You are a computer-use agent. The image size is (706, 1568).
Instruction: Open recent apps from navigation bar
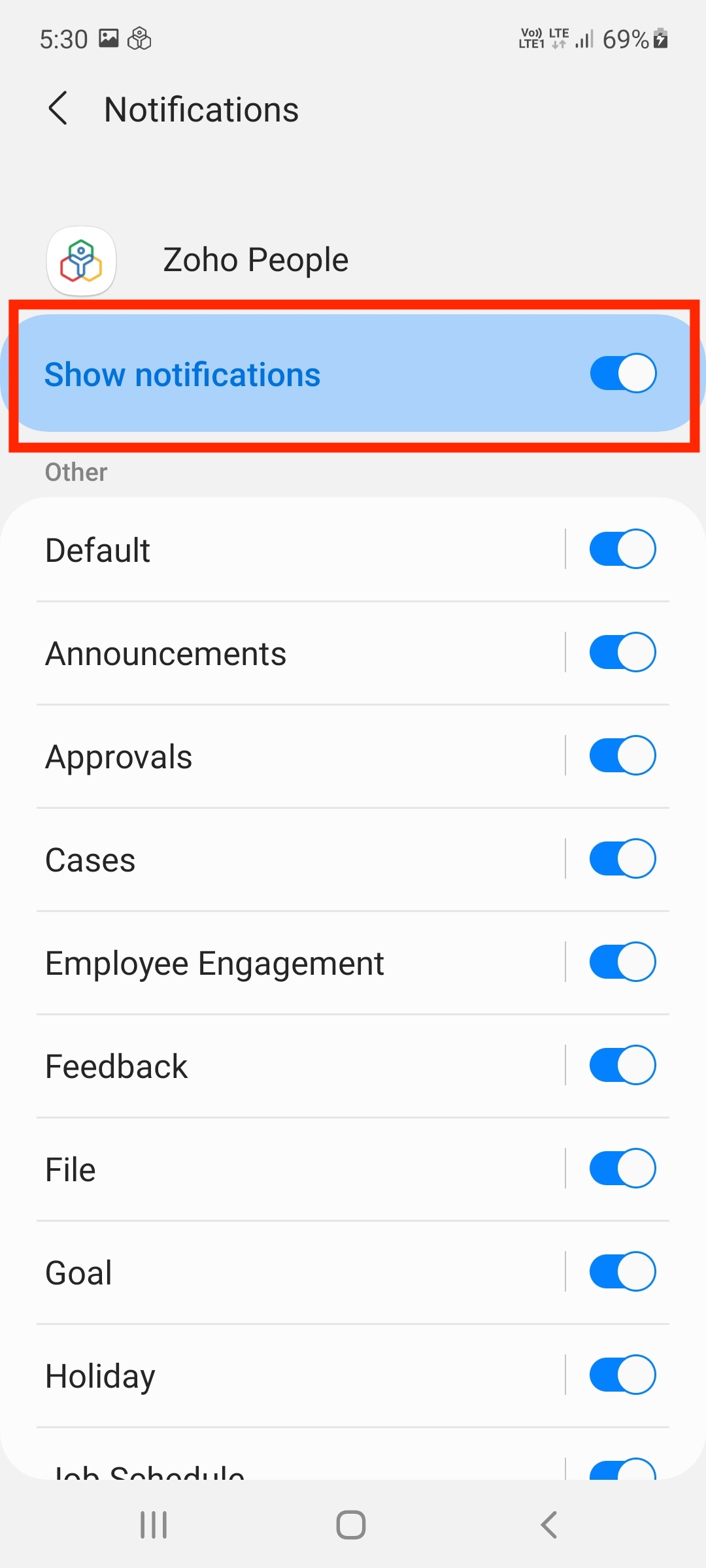(154, 1525)
